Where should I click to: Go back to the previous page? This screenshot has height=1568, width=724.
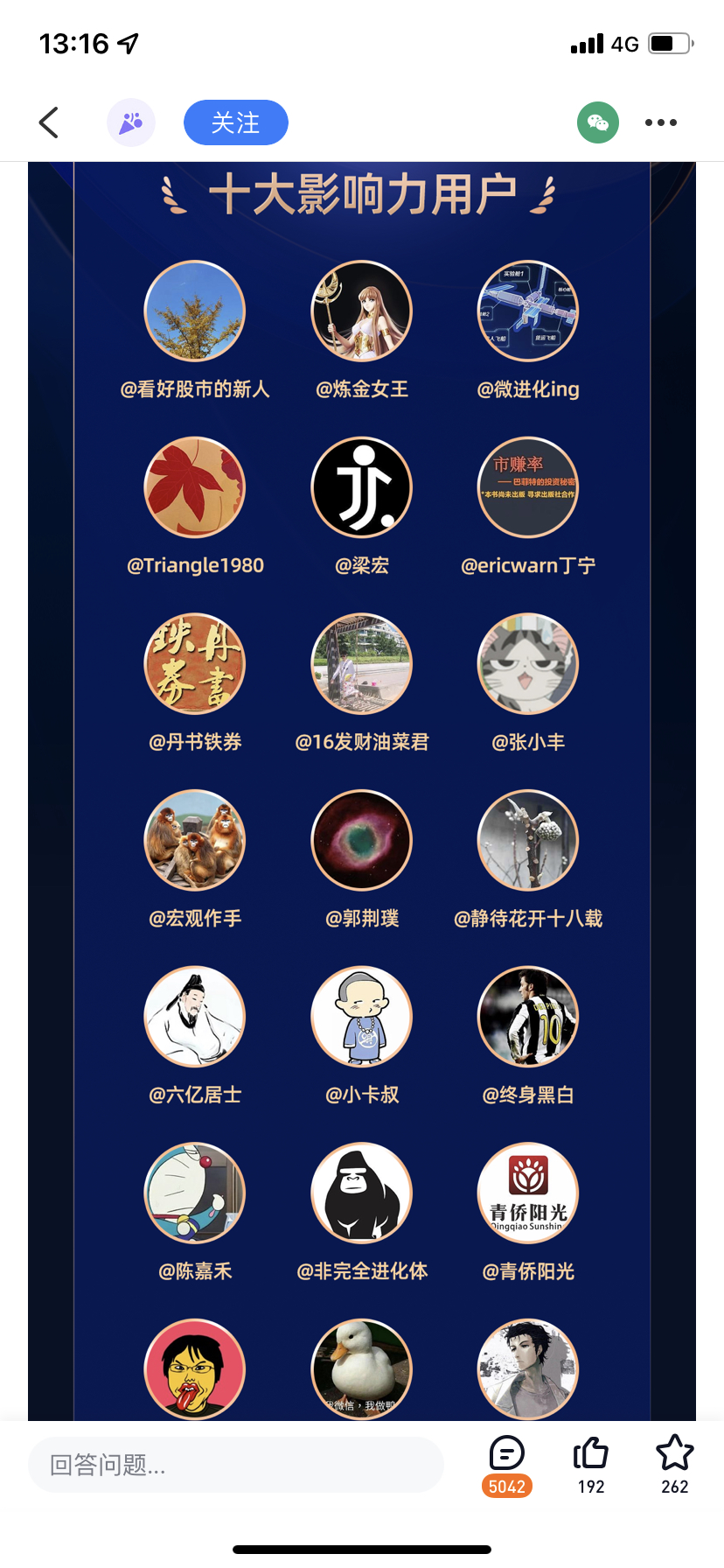coord(49,122)
